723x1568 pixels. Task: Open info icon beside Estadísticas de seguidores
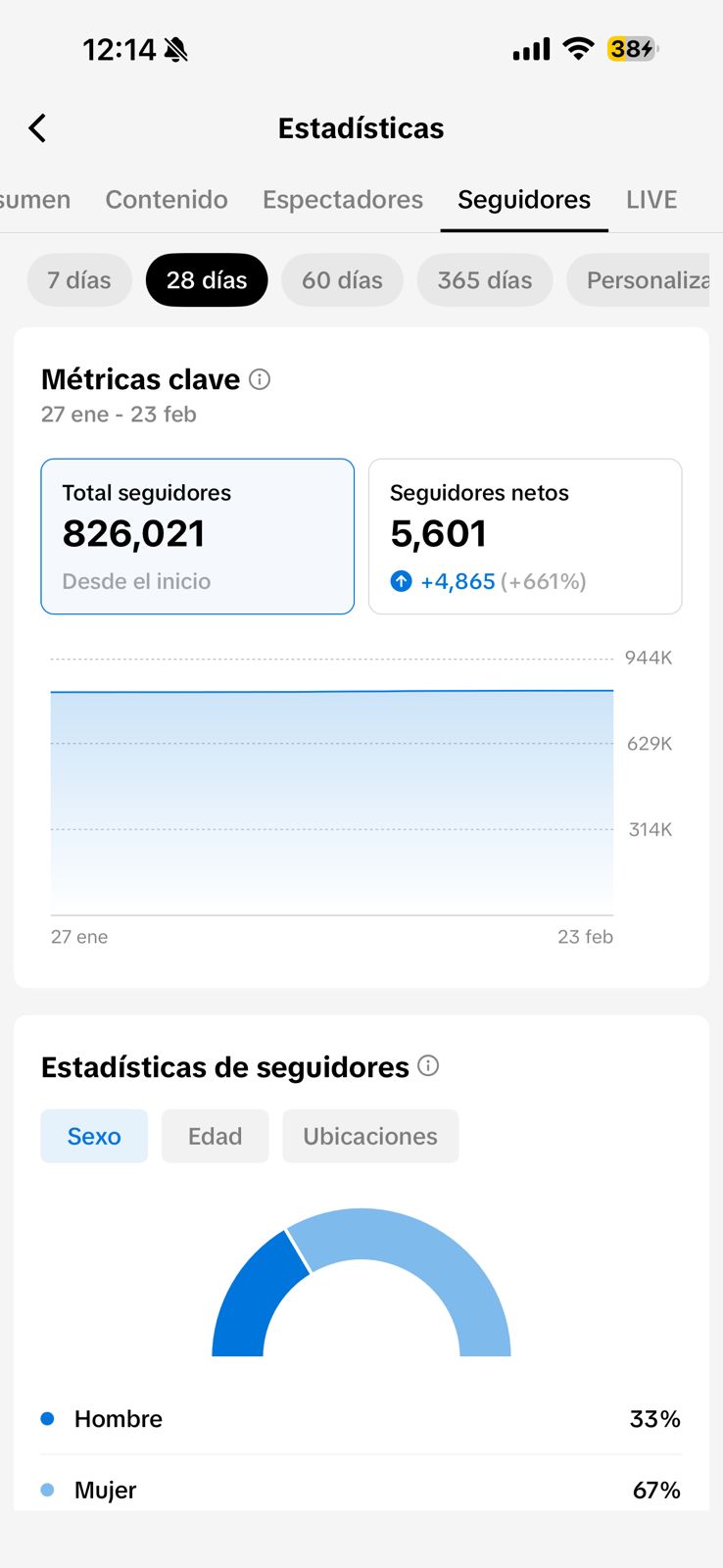(x=428, y=1065)
